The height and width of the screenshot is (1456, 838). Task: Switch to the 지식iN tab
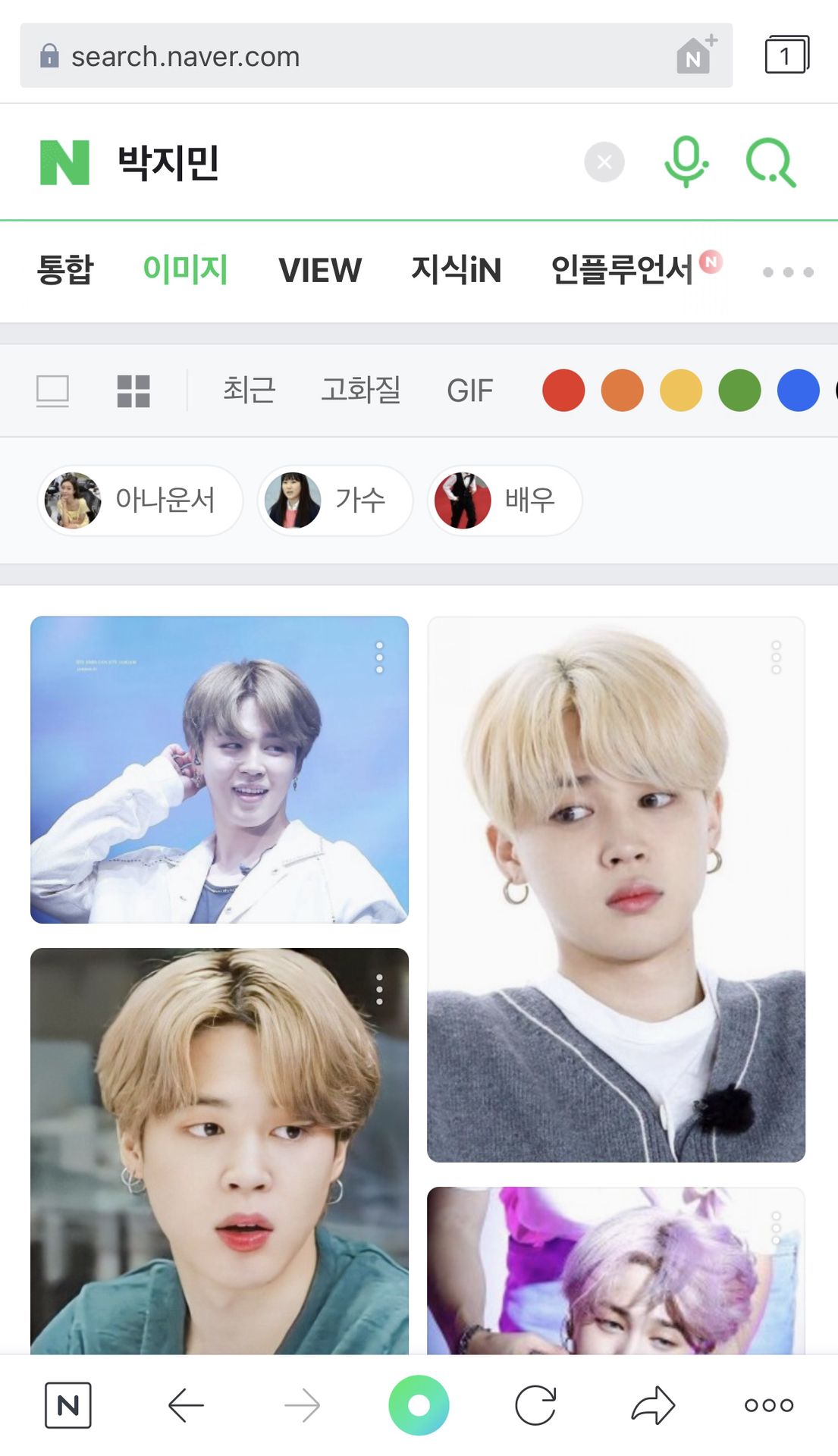(456, 270)
